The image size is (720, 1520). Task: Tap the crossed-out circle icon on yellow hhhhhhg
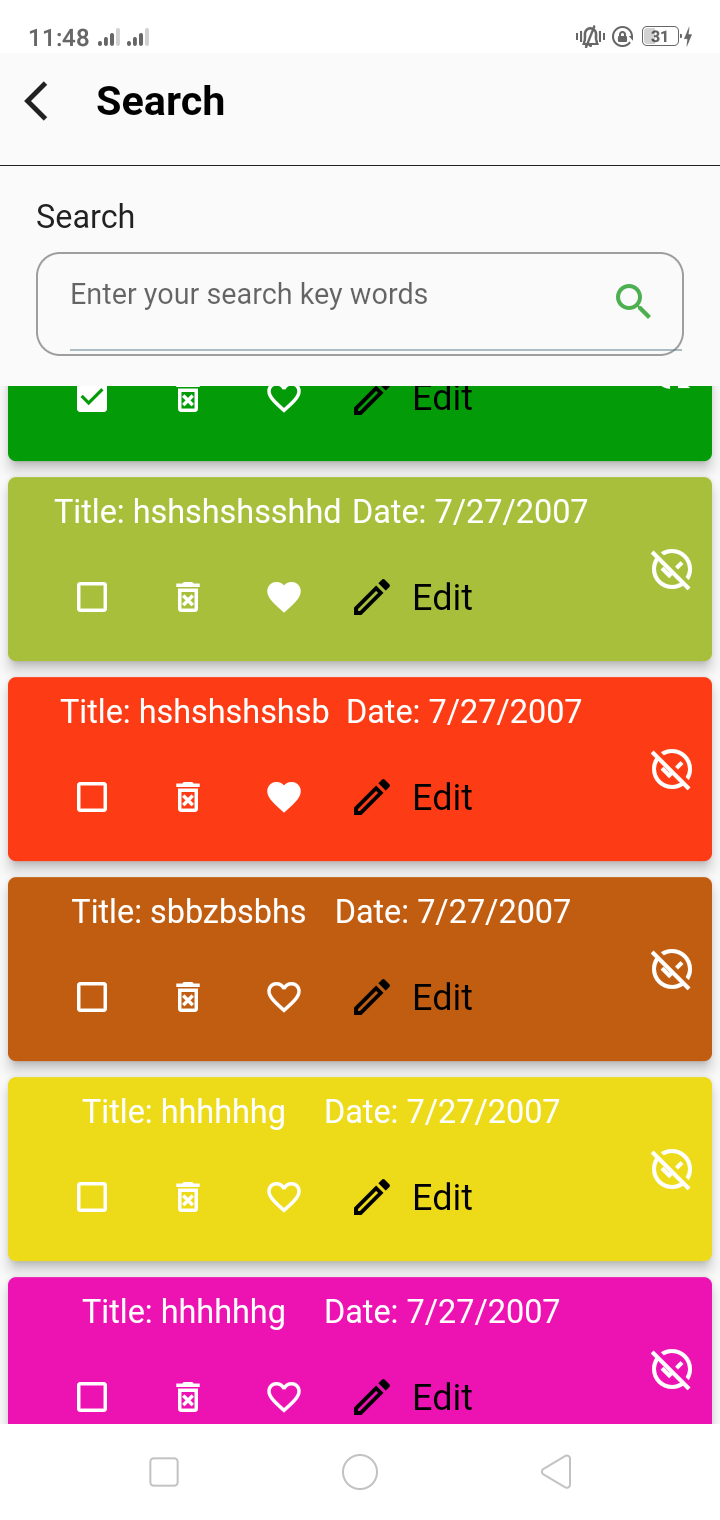point(672,1169)
